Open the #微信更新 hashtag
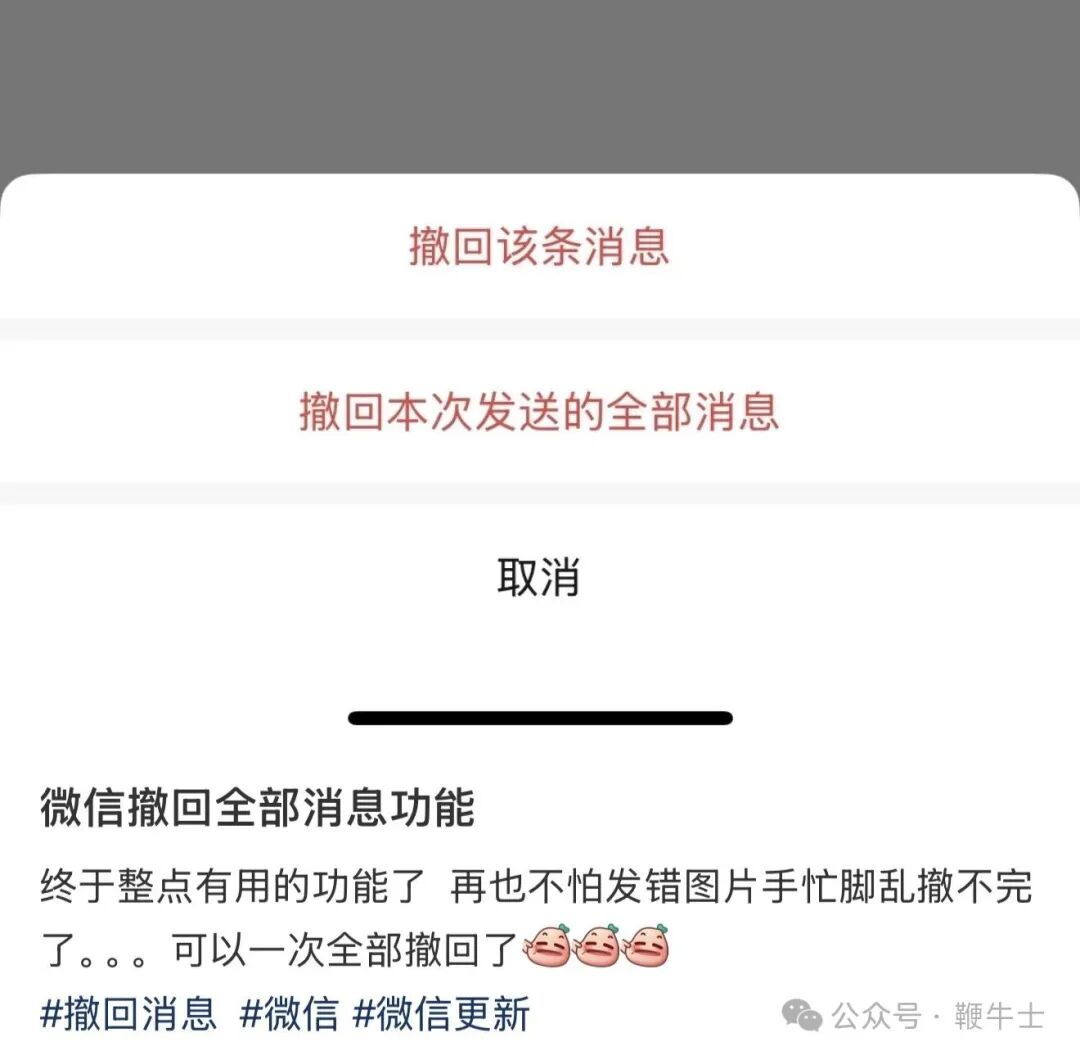This screenshot has width=1080, height=1060. 441,1014
